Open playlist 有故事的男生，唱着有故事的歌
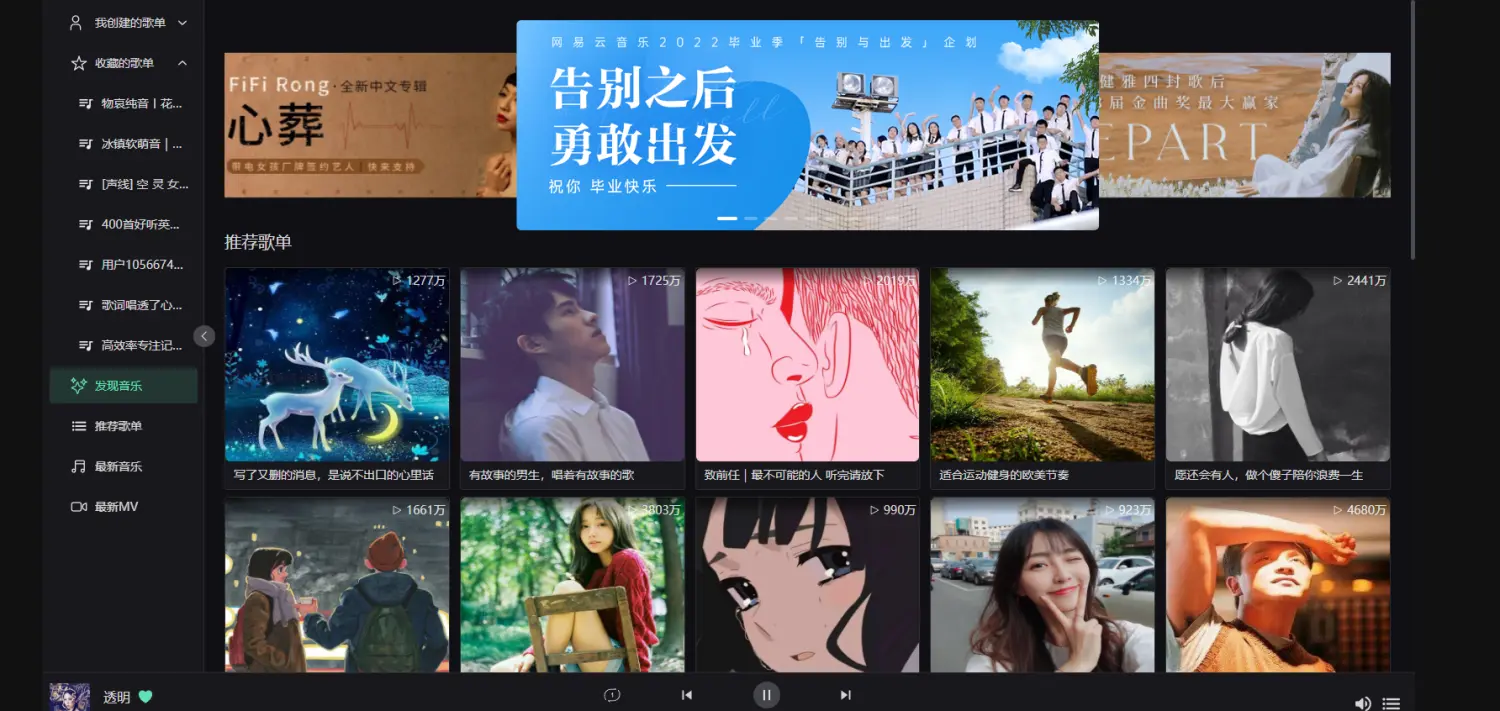The height and width of the screenshot is (711, 1500). pos(572,365)
